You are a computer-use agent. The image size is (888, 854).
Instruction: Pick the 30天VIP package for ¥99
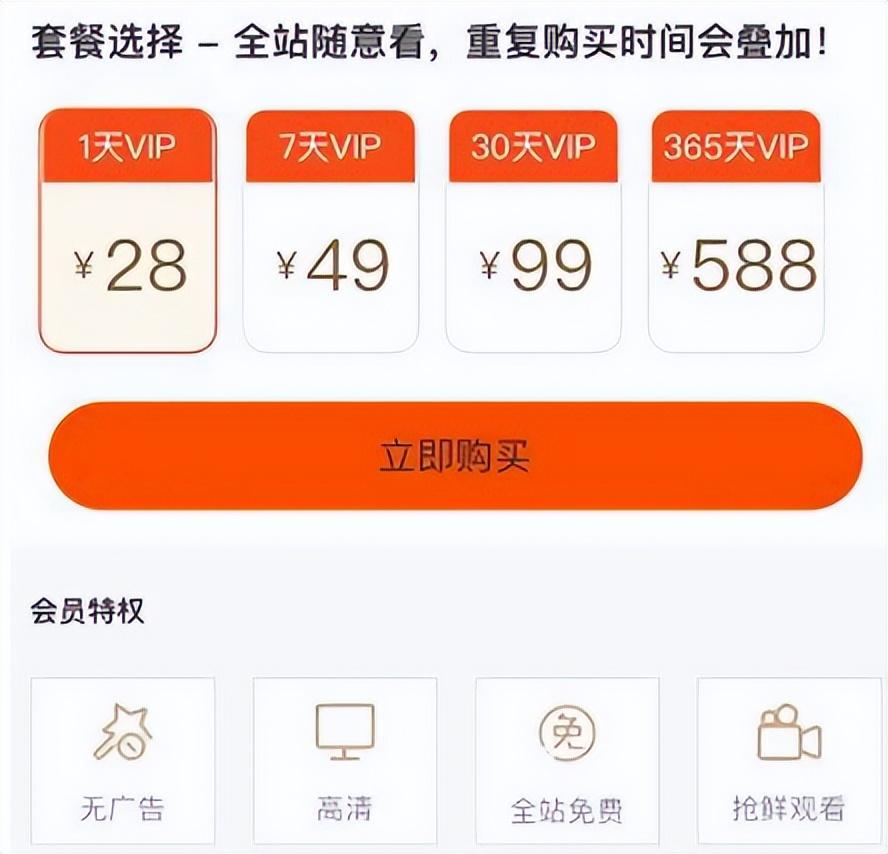[x=533, y=232]
